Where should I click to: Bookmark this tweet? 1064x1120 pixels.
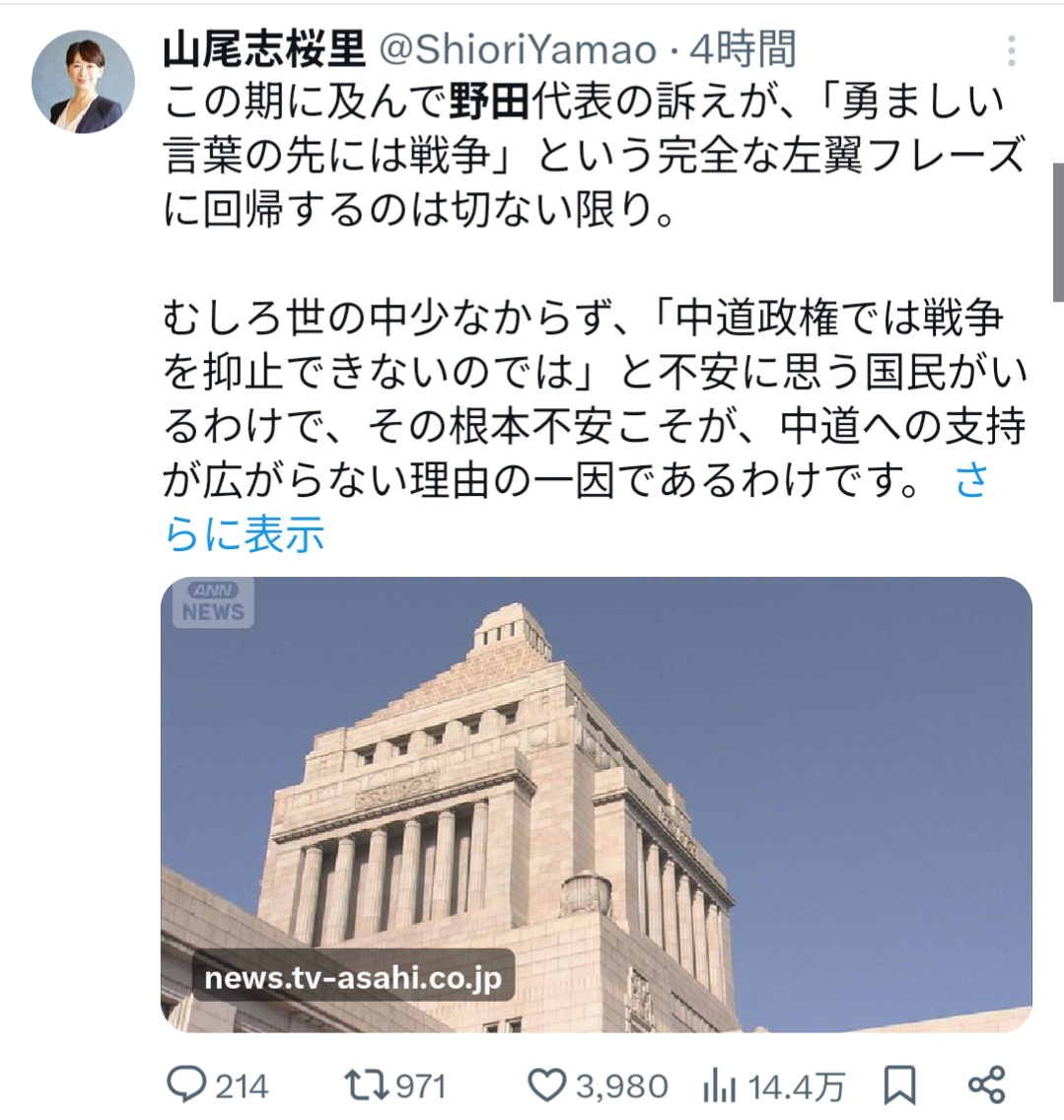tap(899, 1085)
